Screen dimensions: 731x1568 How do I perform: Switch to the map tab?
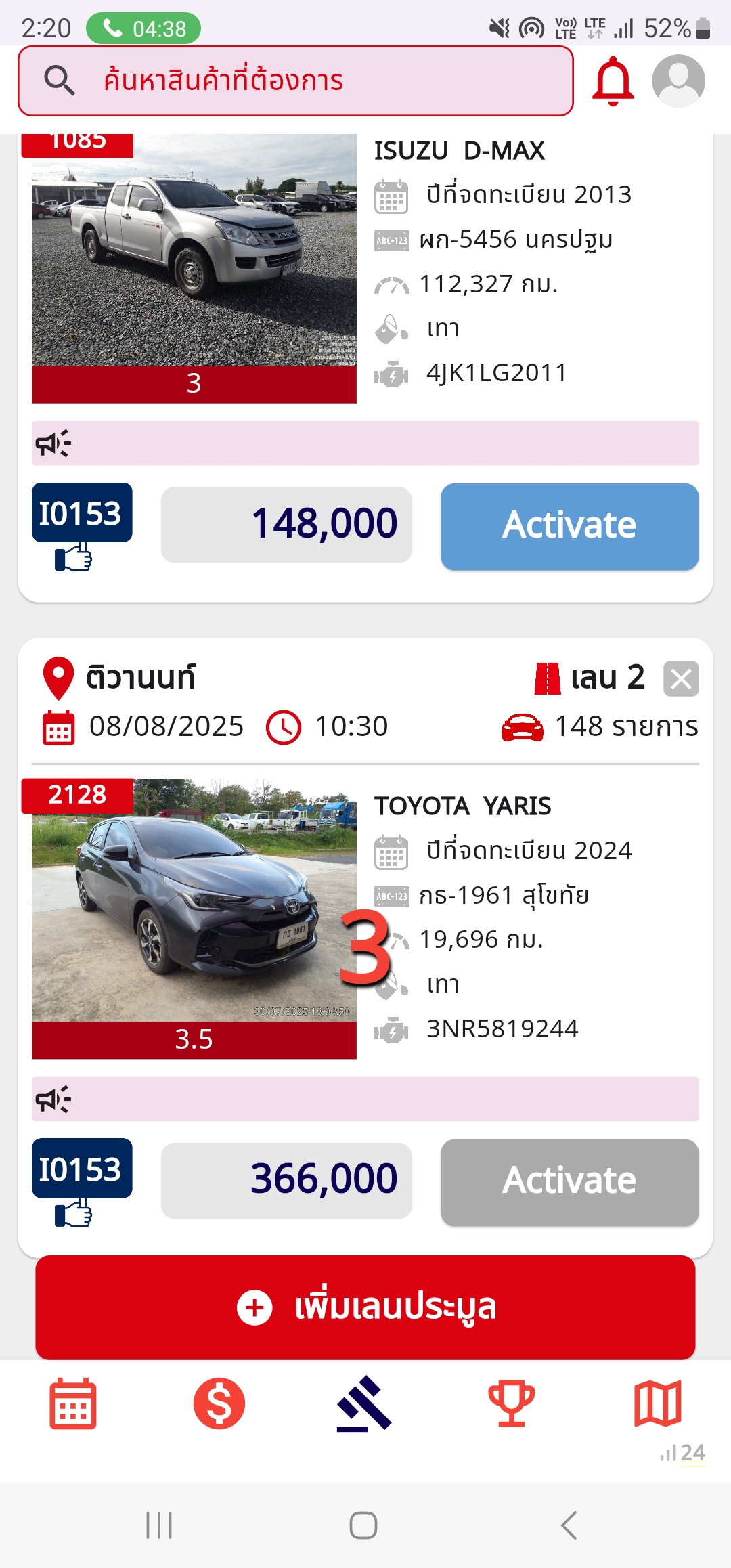tap(657, 1404)
